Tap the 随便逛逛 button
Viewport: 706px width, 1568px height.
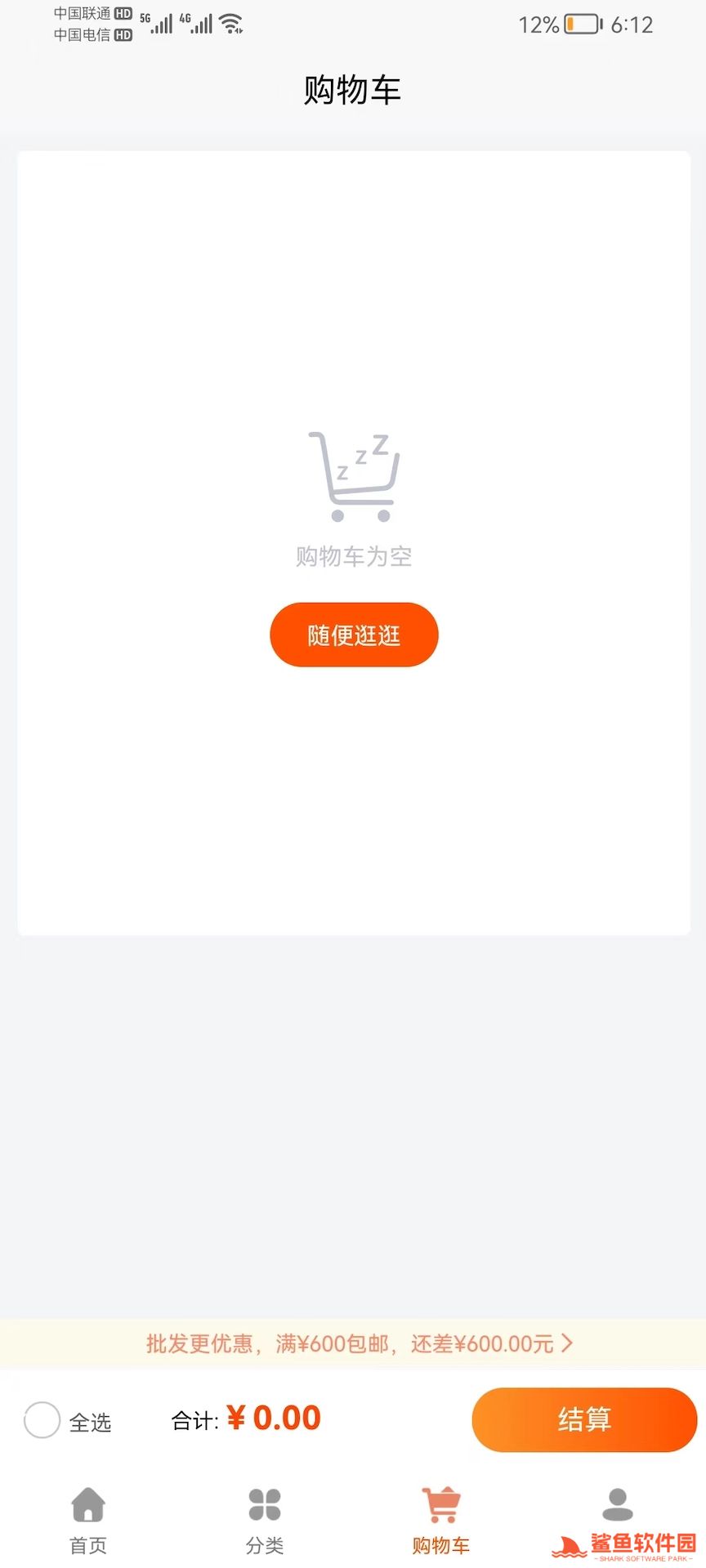pyautogui.click(x=354, y=635)
